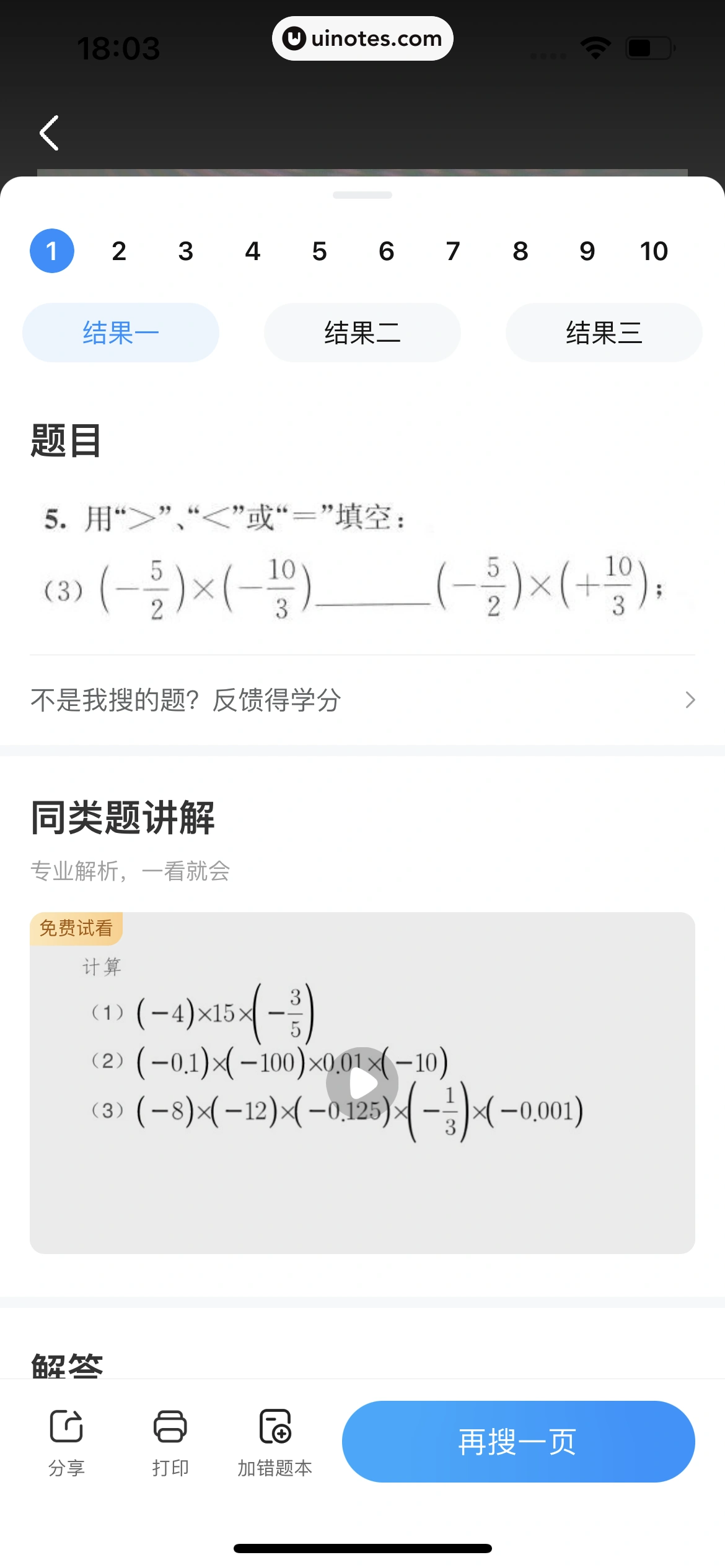Show question number 9
Screen dimensions: 725x1568
(x=587, y=251)
